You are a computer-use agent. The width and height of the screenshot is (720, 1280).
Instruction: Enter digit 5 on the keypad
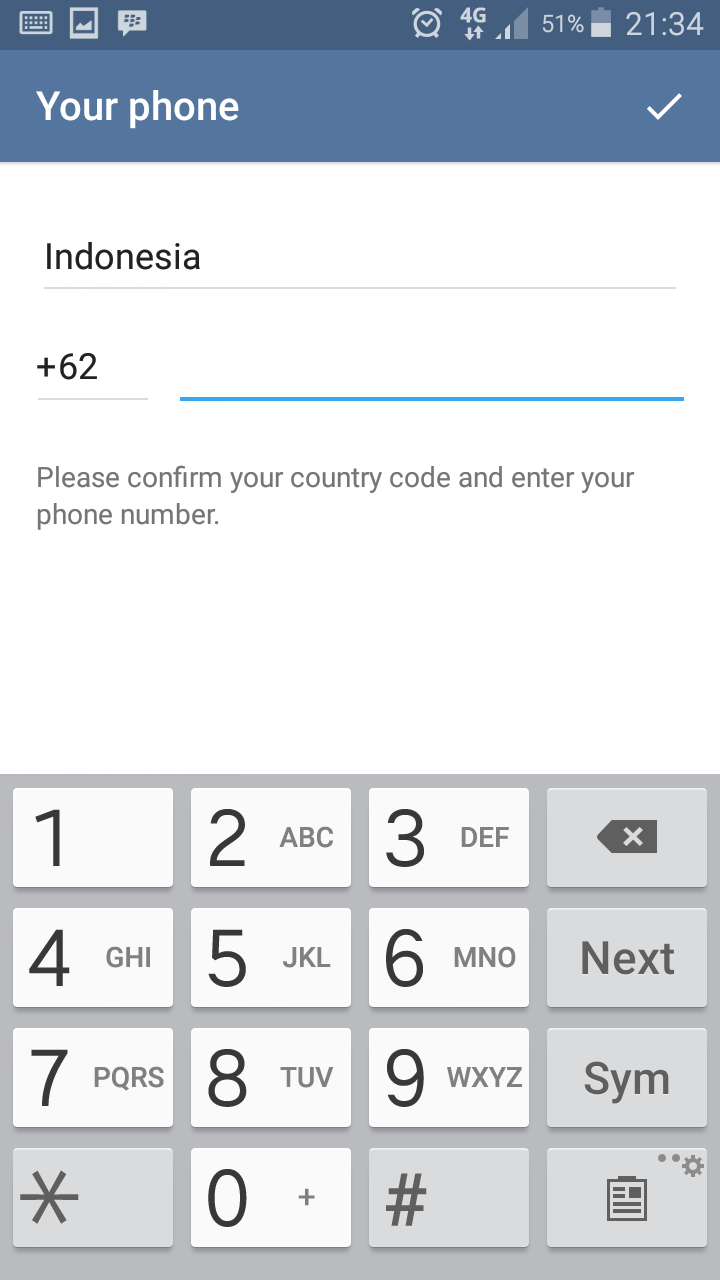pos(271,957)
